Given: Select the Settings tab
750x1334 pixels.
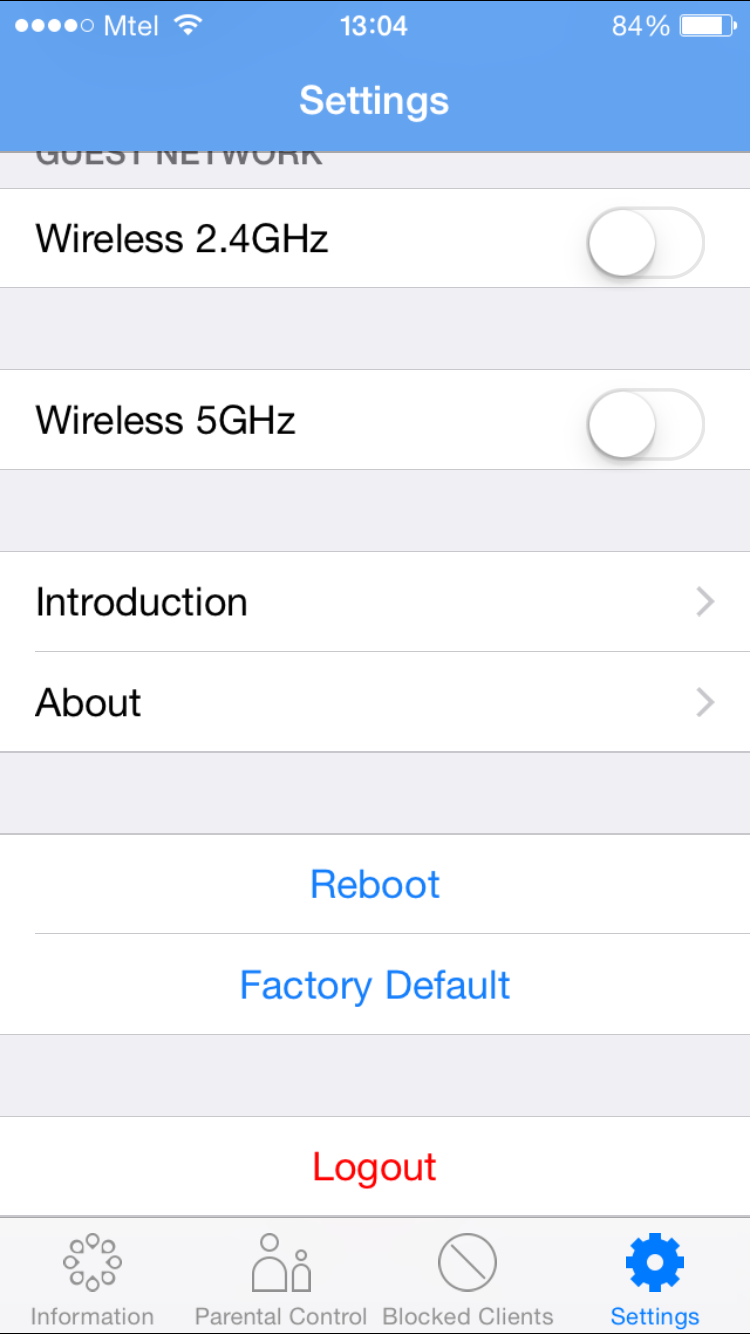Looking at the screenshot, I should click(x=655, y=1278).
